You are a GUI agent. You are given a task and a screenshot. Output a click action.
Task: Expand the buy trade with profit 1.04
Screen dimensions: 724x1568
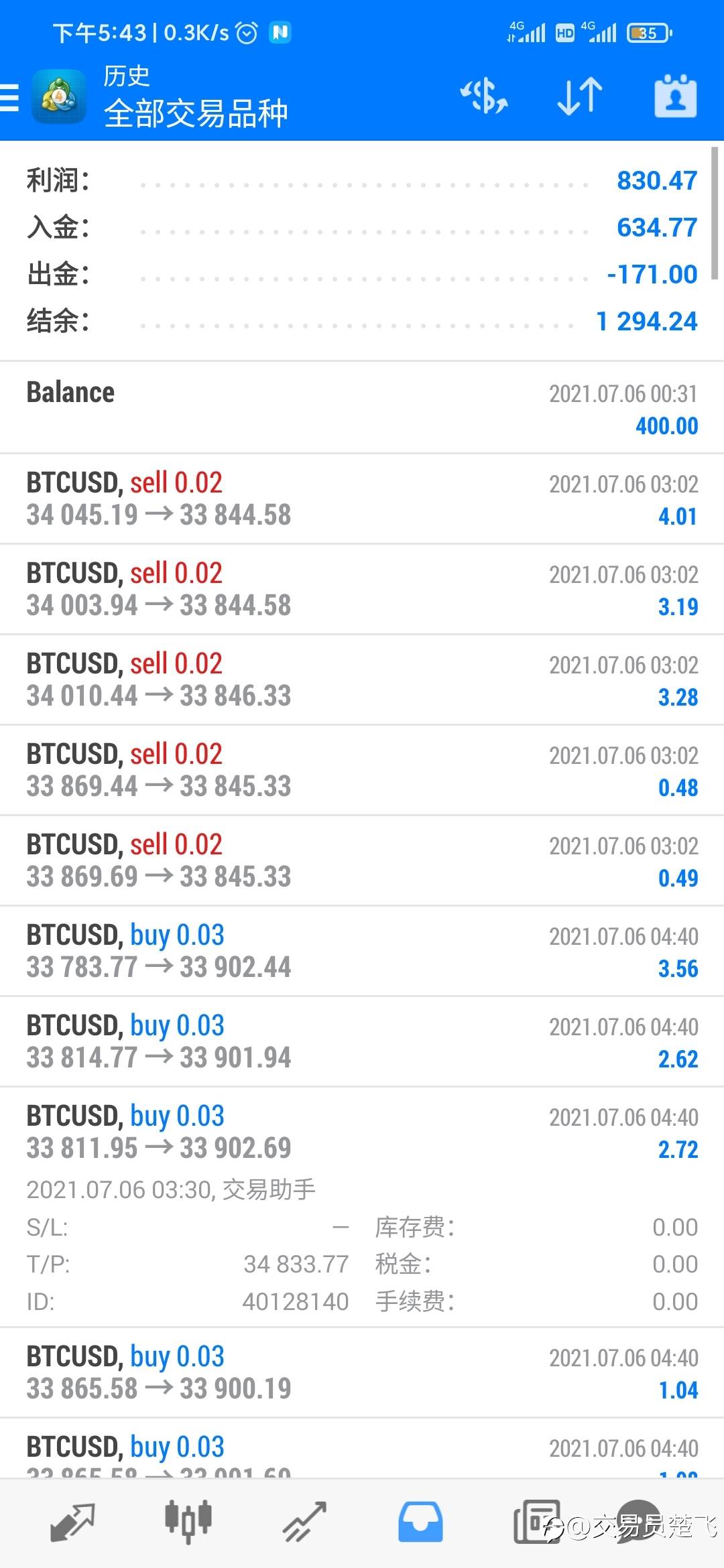[362, 1372]
